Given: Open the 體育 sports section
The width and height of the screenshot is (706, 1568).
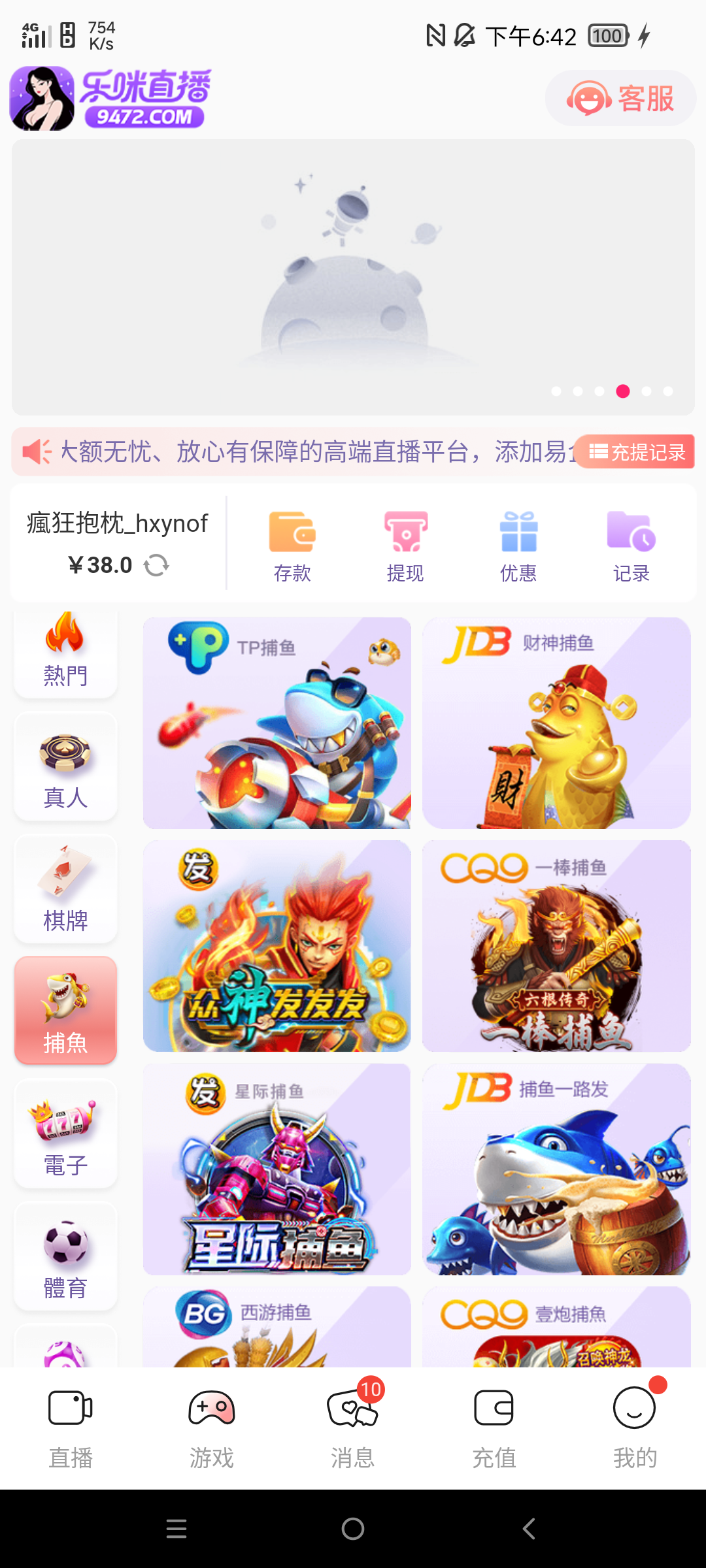Looking at the screenshot, I should point(65,1254).
